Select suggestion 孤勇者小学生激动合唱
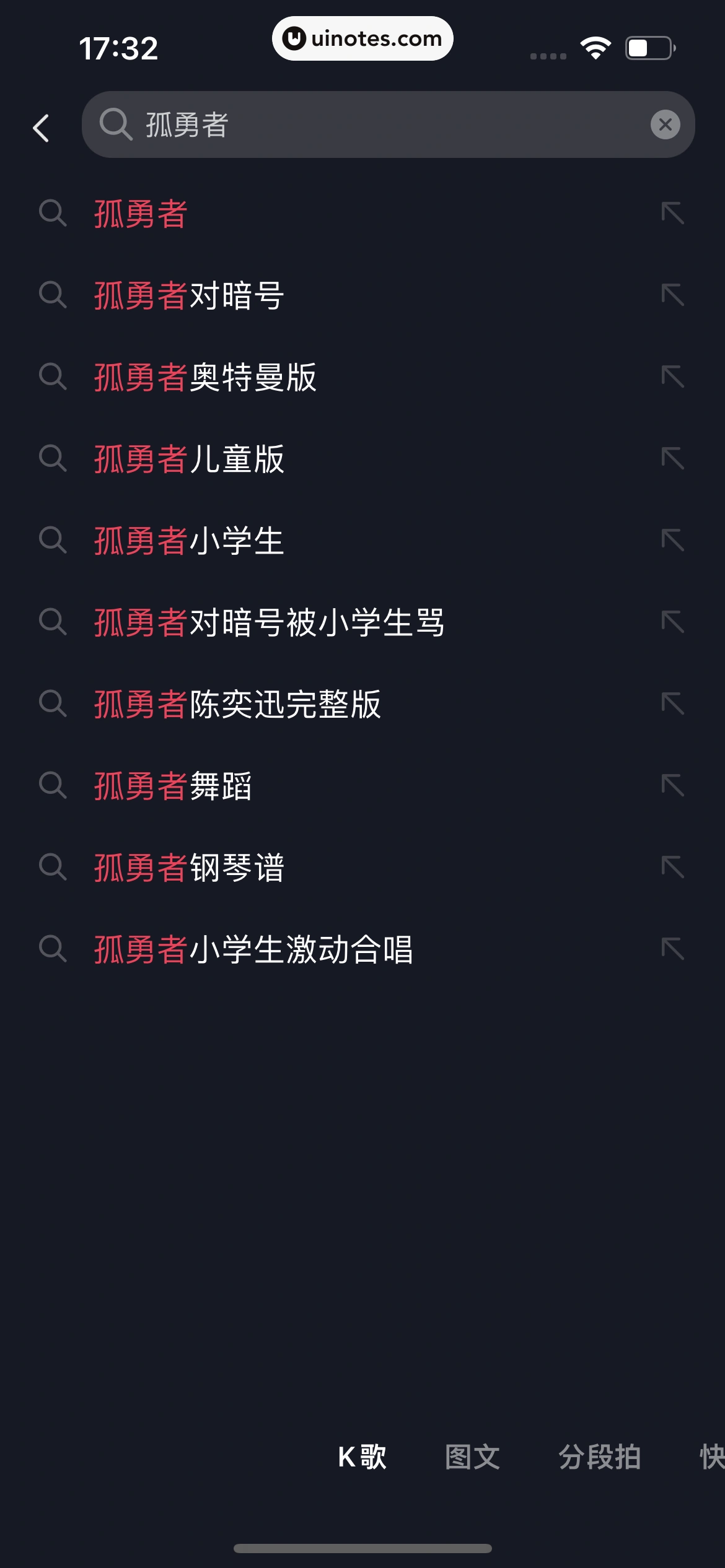725x1568 pixels. point(254,950)
